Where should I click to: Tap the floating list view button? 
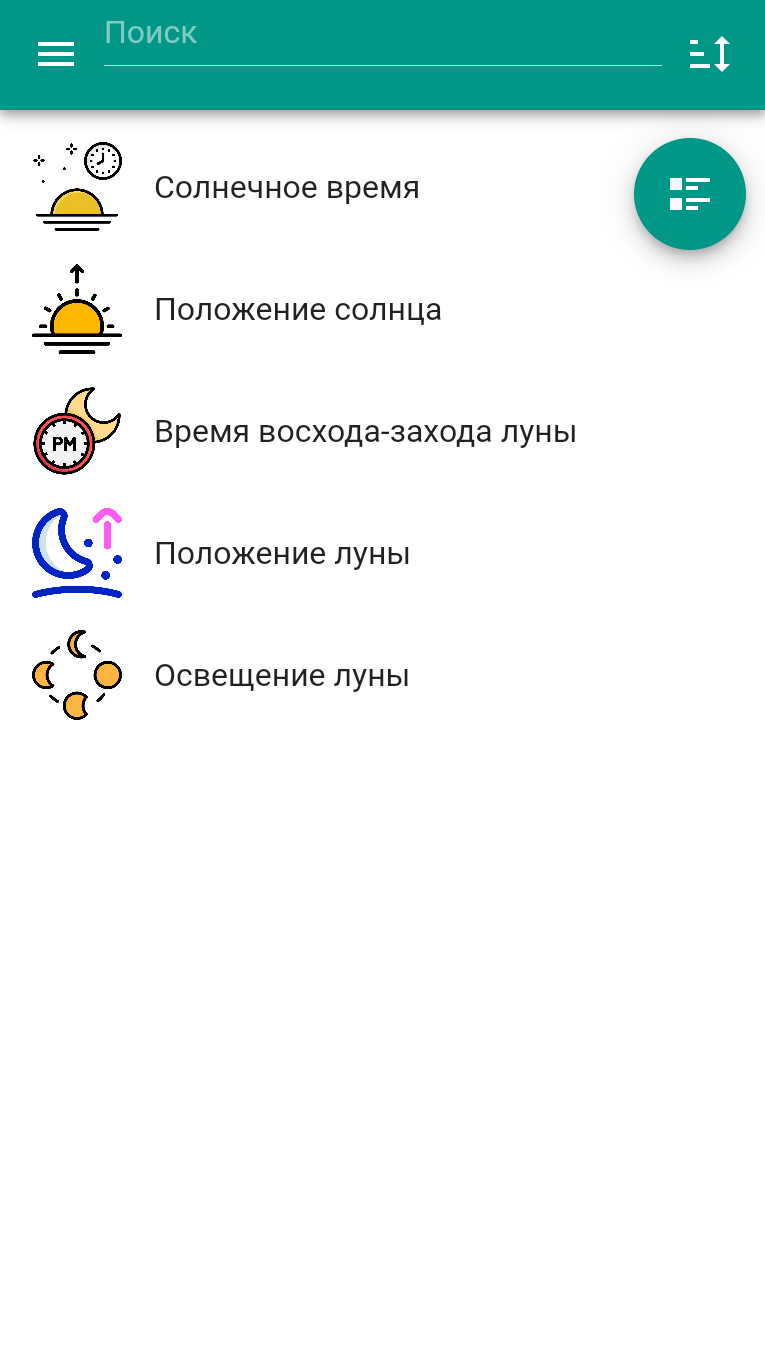pyautogui.click(x=690, y=194)
